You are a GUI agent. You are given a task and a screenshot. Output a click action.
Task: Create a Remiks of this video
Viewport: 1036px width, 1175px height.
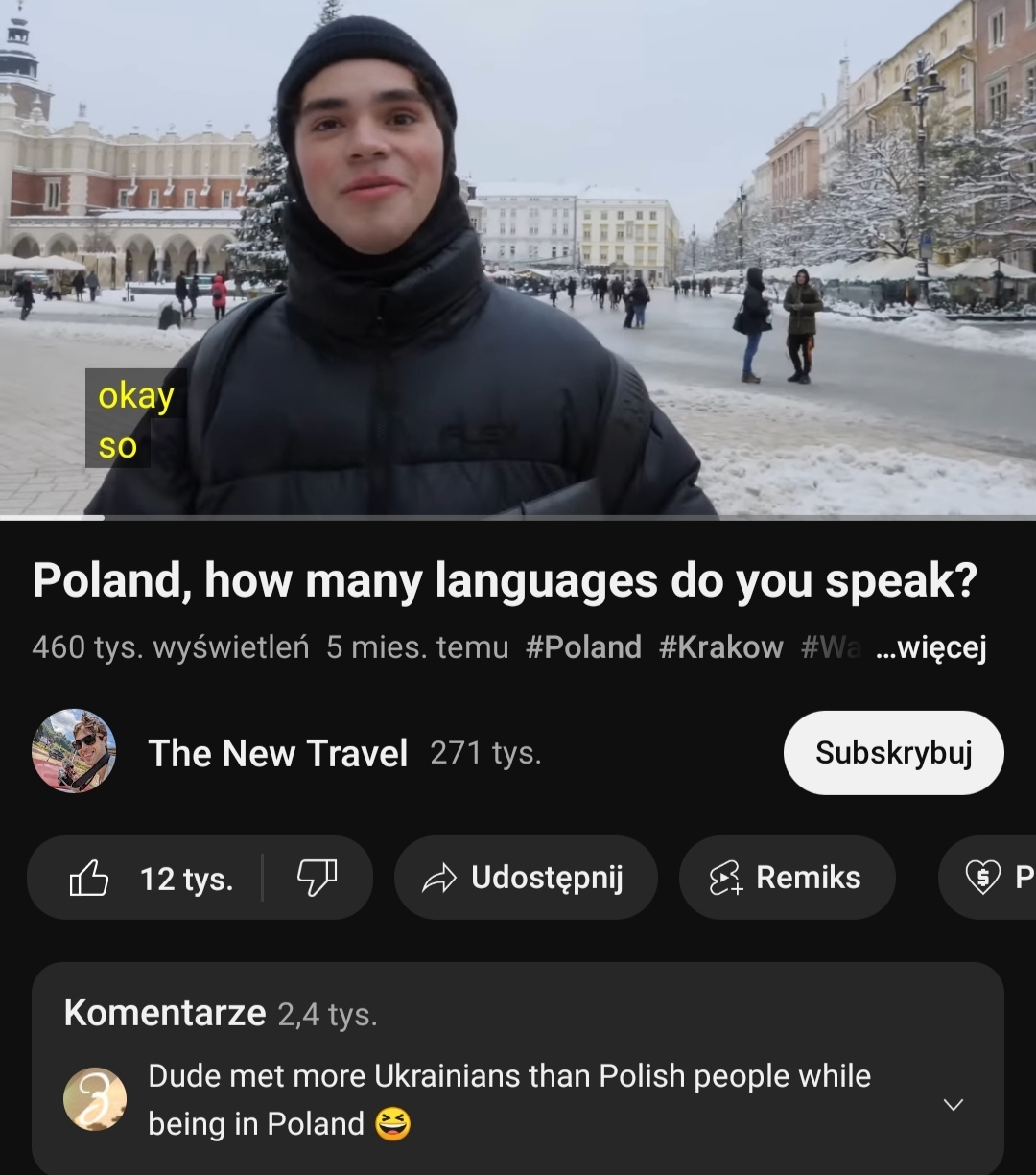787,878
